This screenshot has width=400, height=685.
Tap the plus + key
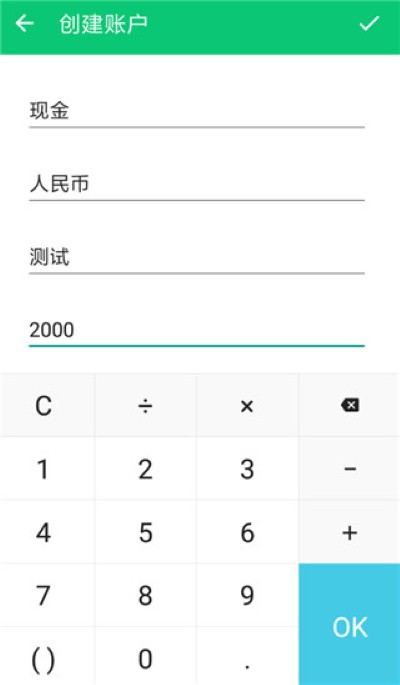coord(349,532)
